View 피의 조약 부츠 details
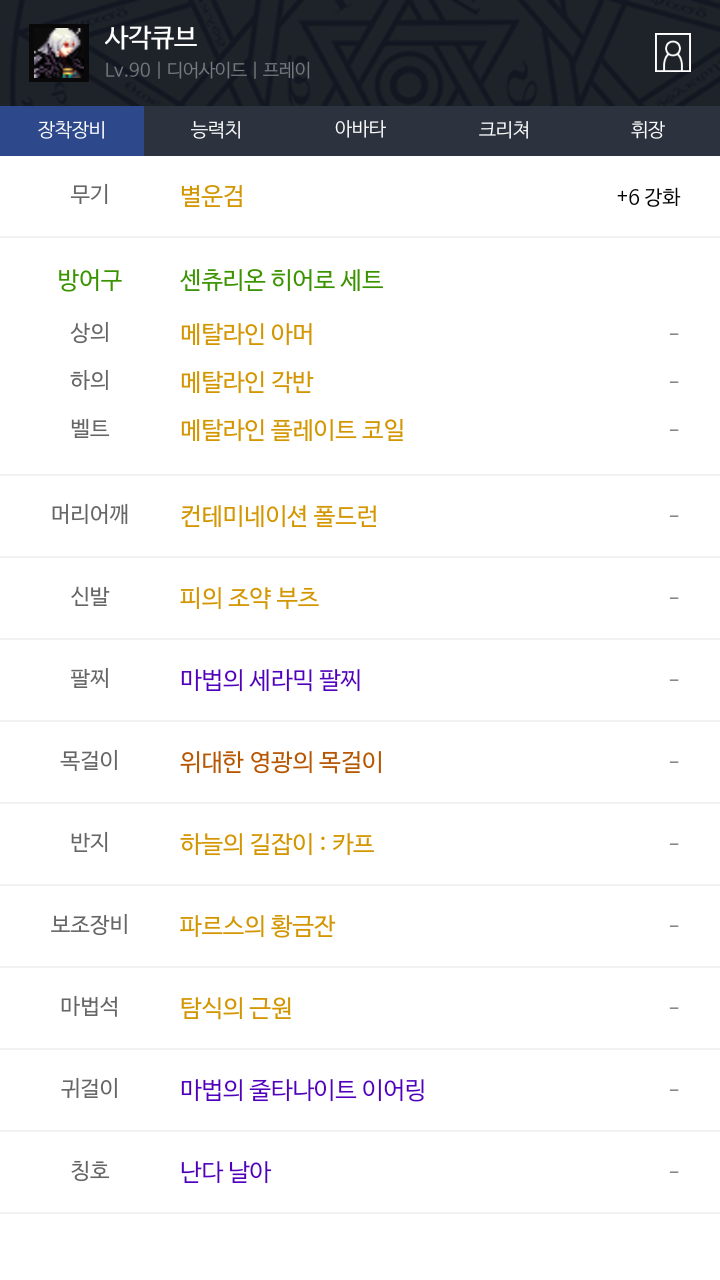The width and height of the screenshot is (720, 1280). 249,598
